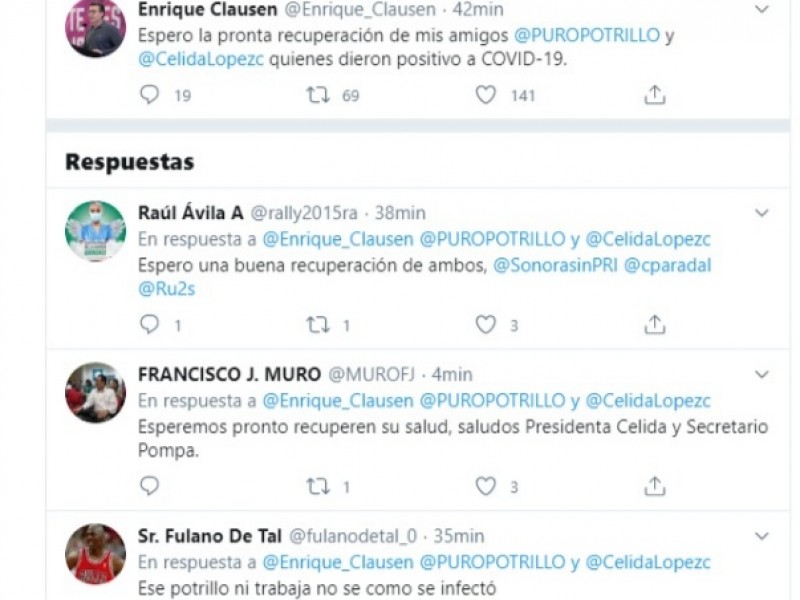Expand options on Raúl Ávila A's reply
The height and width of the screenshot is (600, 800).
click(x=761, y=213)
